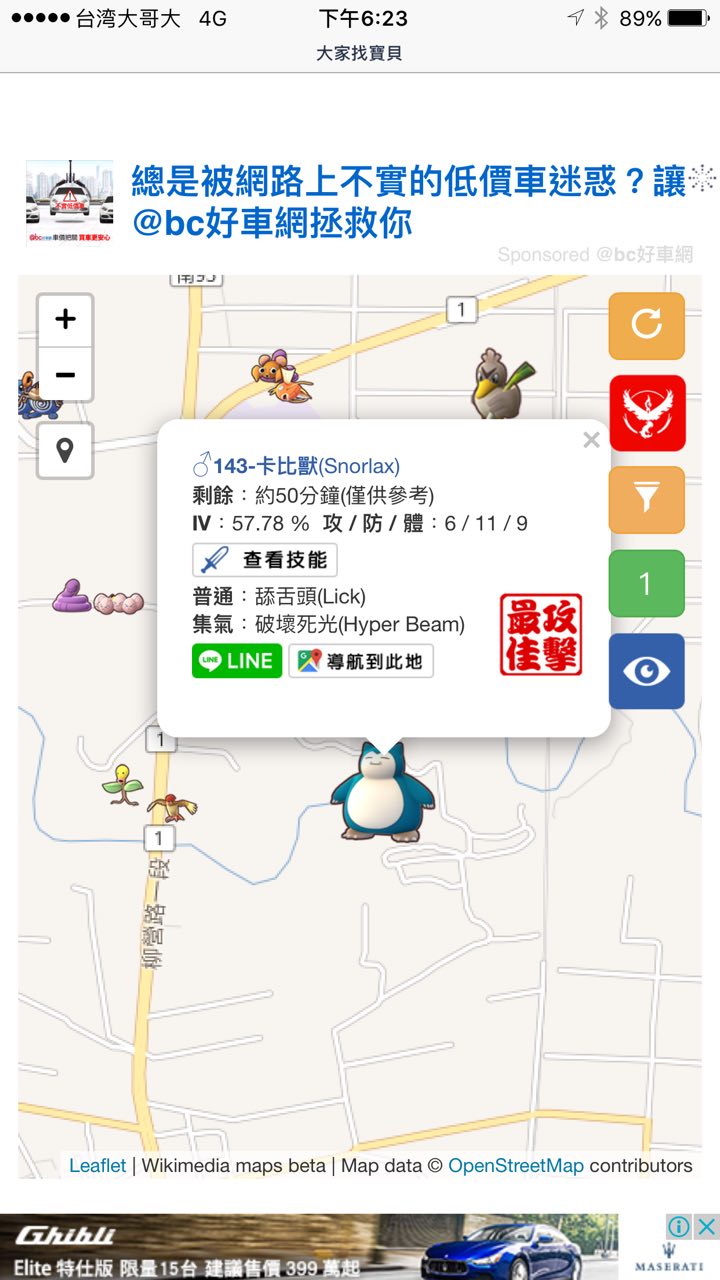Image resolution: width=720 pixels, height=1280 pixels.
Task: Share Snorlax location via LINE
Action: click(237, 661)
